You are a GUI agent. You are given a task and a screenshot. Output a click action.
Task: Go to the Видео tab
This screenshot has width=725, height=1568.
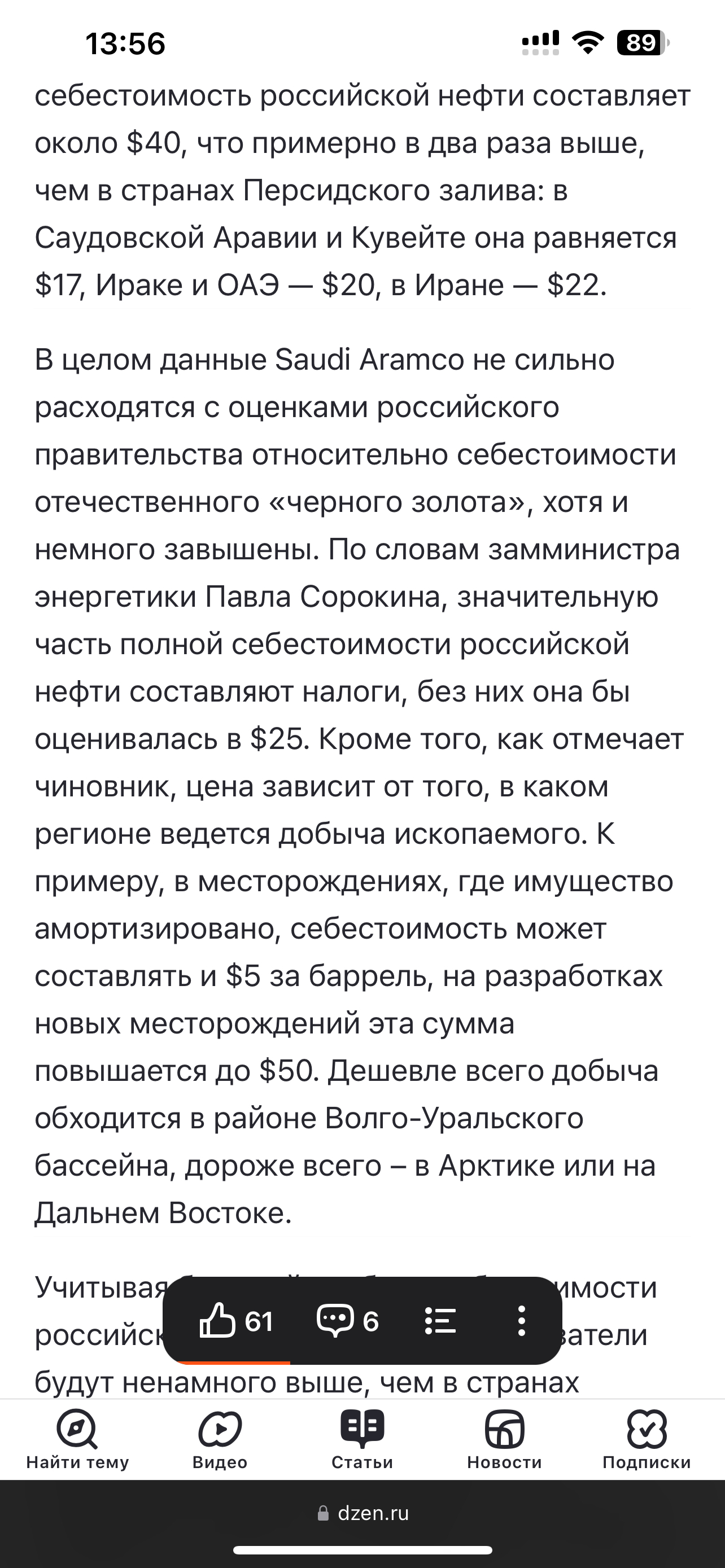point(220,1439)
